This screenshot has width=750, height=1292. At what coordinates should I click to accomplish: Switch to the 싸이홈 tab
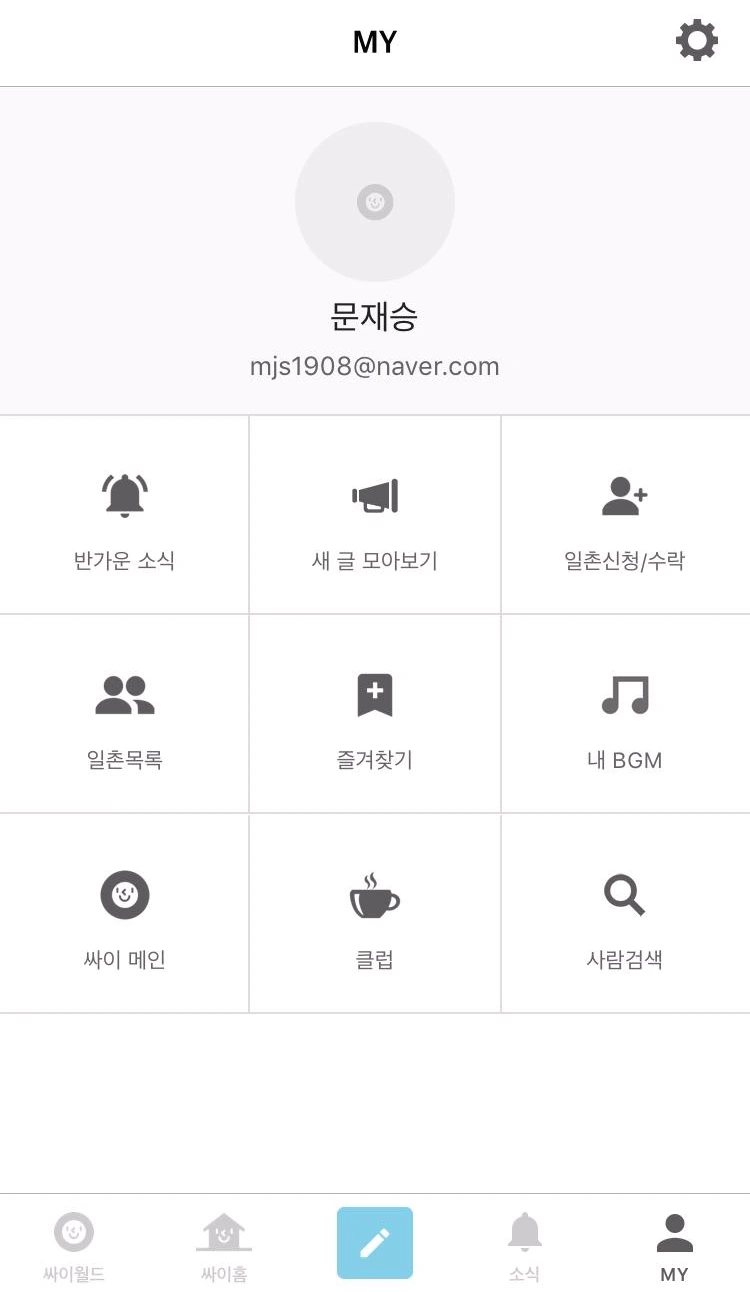(x=224, y=1245)
